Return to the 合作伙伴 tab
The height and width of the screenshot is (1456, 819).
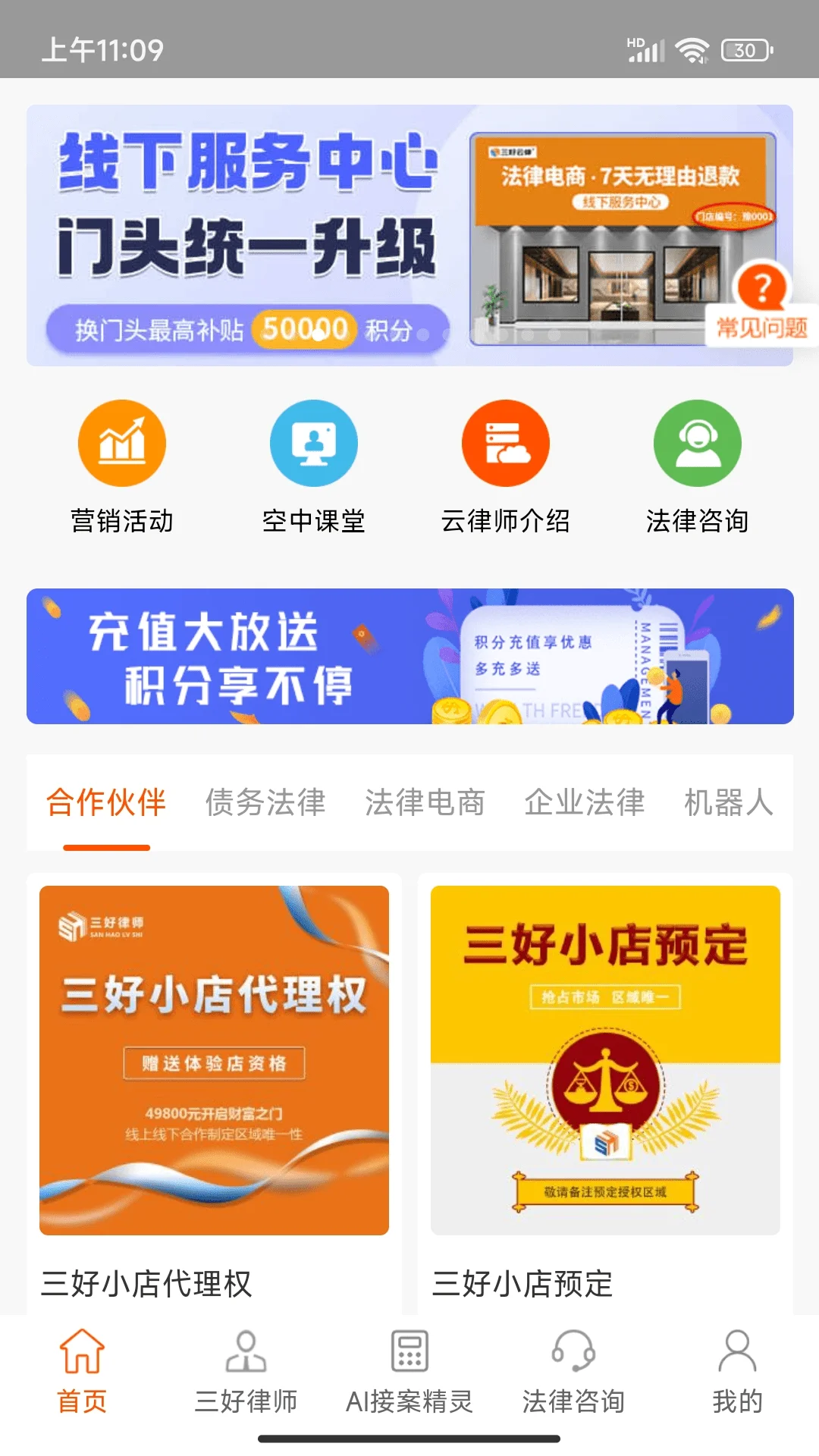pyautogui.click(x=106, y=802)
